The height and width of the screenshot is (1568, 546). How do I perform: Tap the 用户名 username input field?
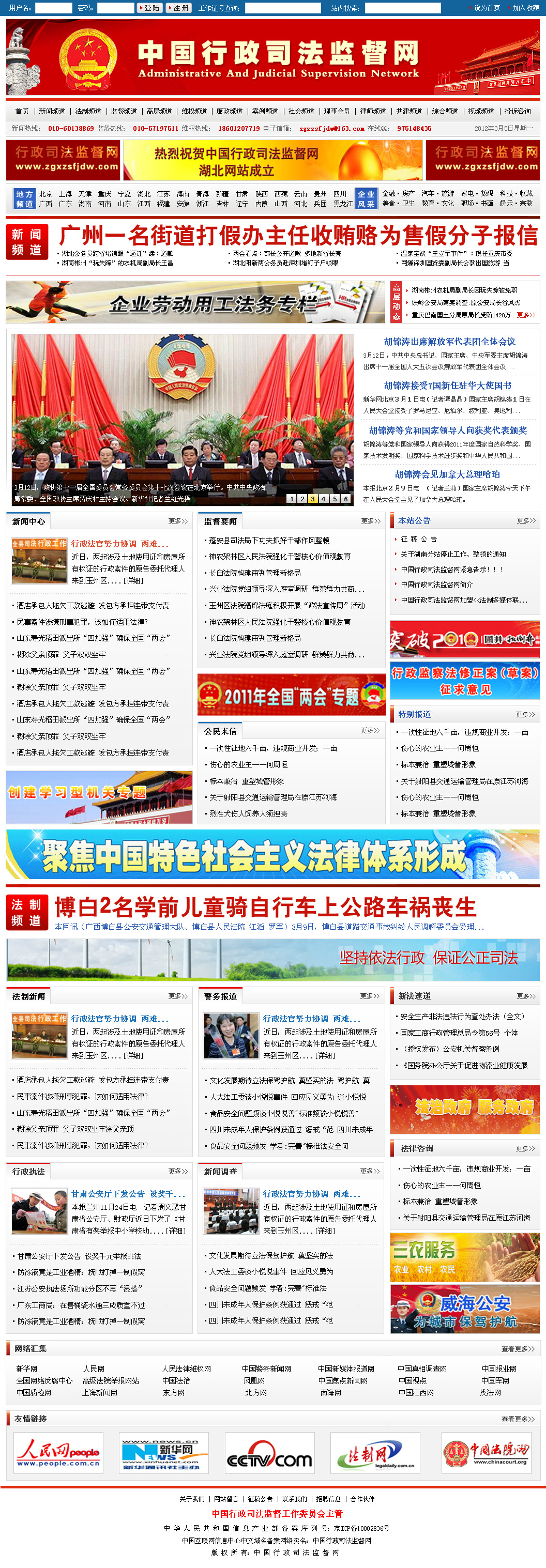pyautogui.click(x=54, y=8)
